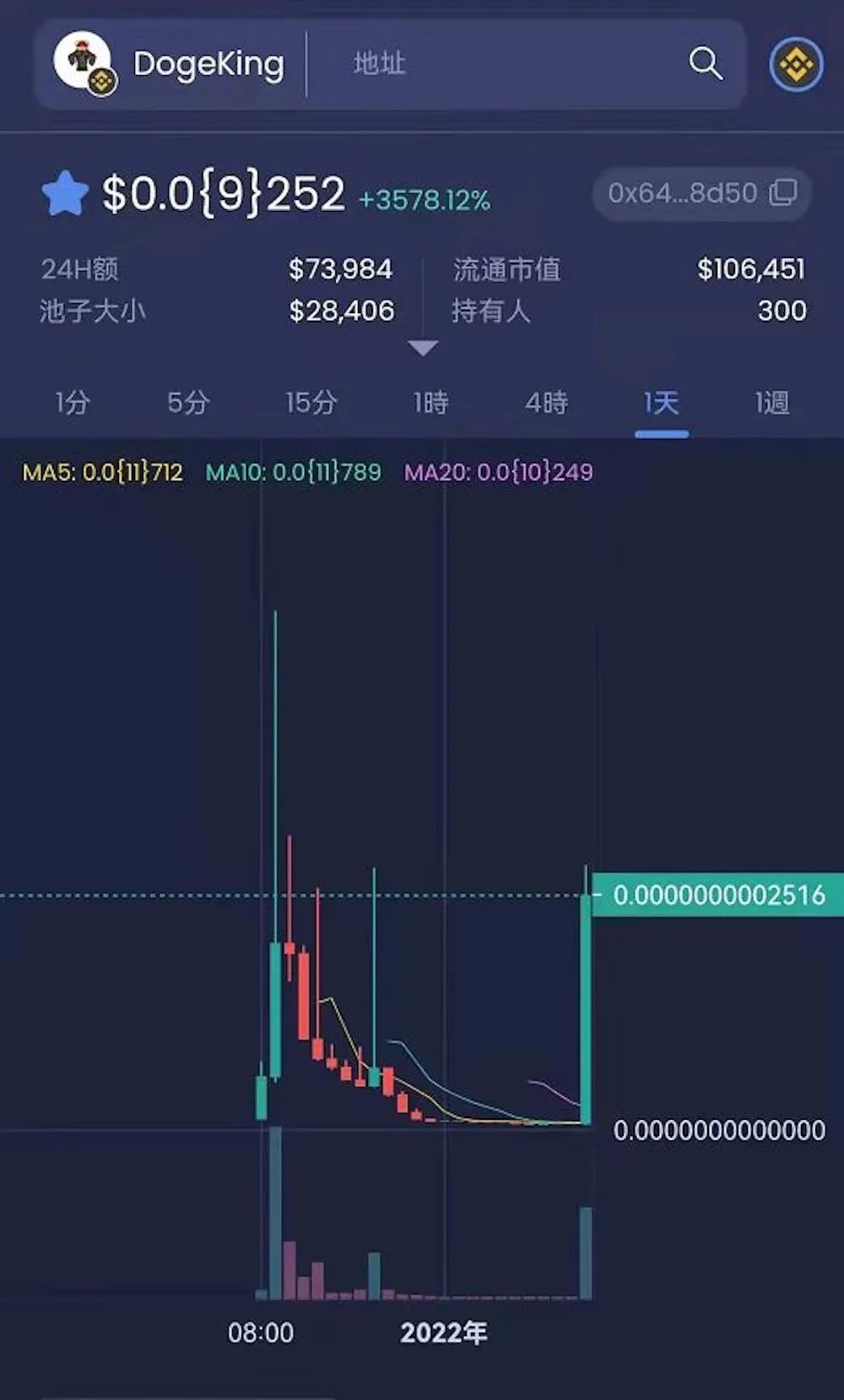
Task: Select the 15分 timeframe
Action: tap(311, 403)
